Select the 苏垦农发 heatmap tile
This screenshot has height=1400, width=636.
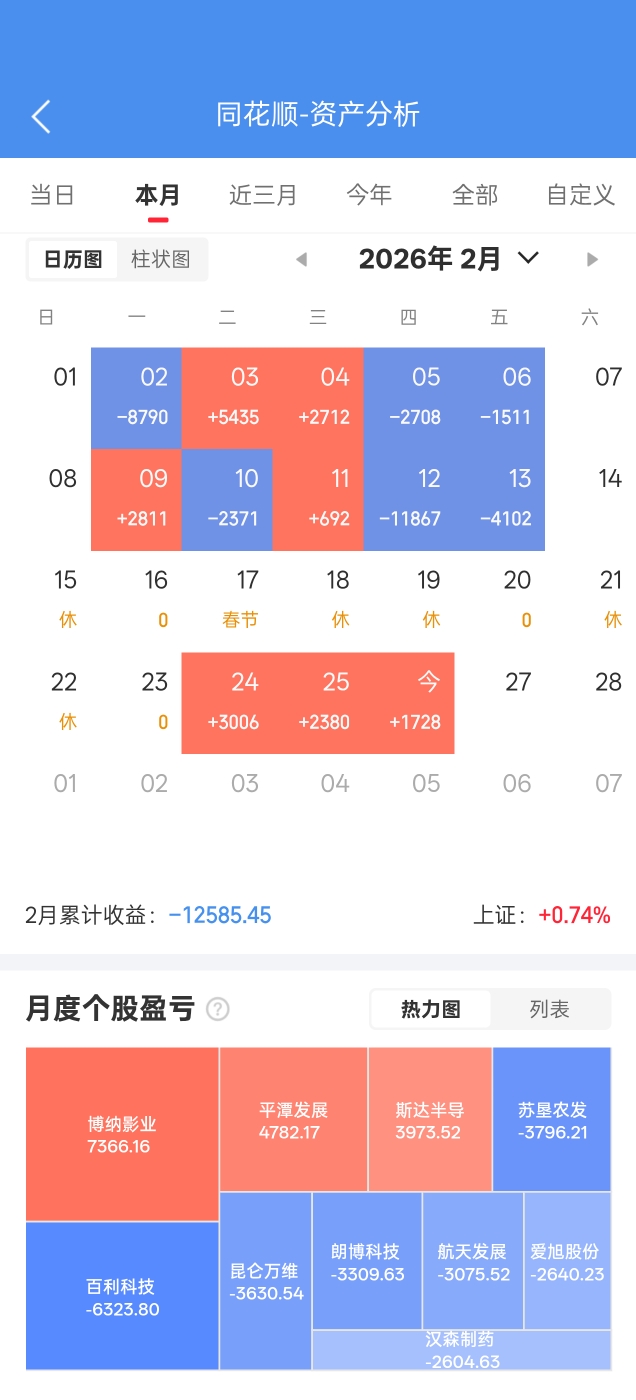(x=551, y=1119)
